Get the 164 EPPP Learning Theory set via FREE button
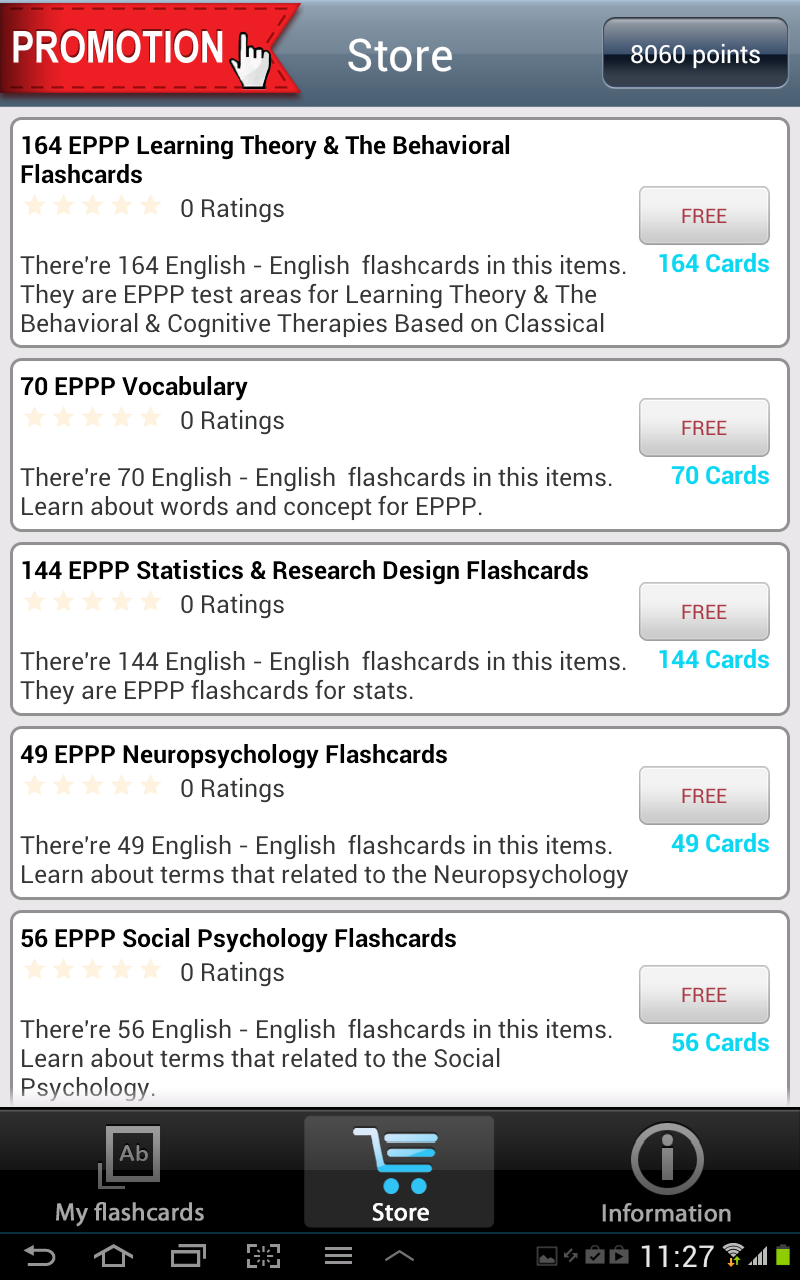 click(704, 216)
